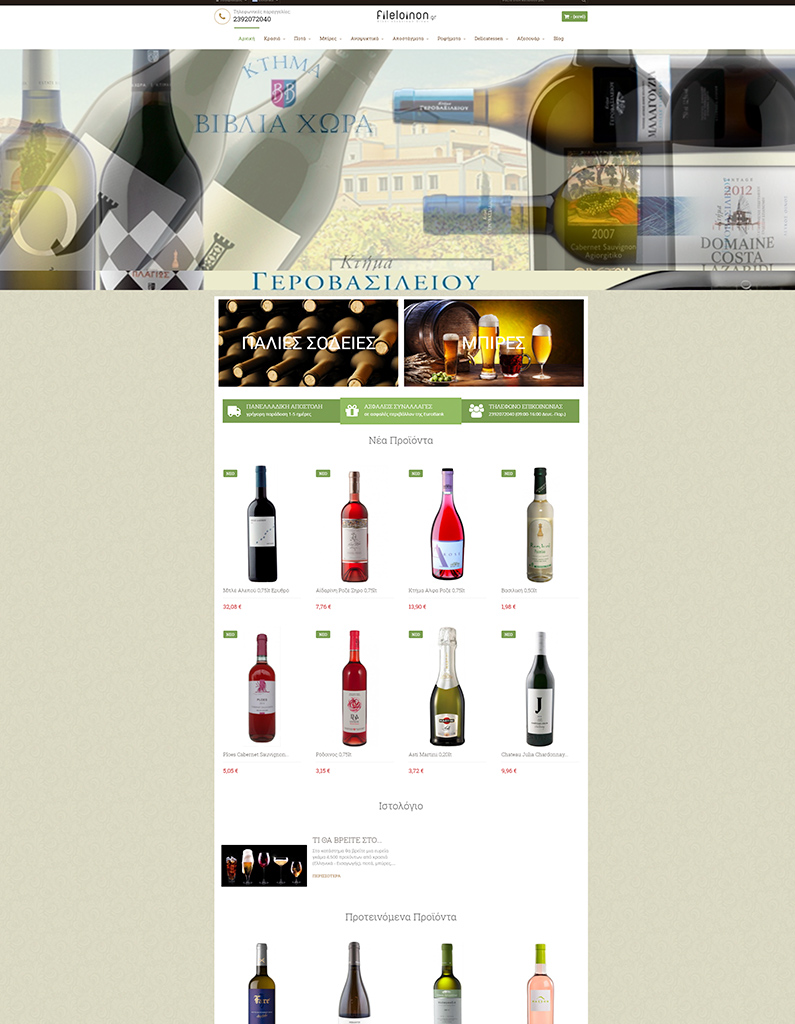The image size is (795, 1024).
Task: Select the Ασφαλείς Συναλλαγές info box
Action: point(400,411)
